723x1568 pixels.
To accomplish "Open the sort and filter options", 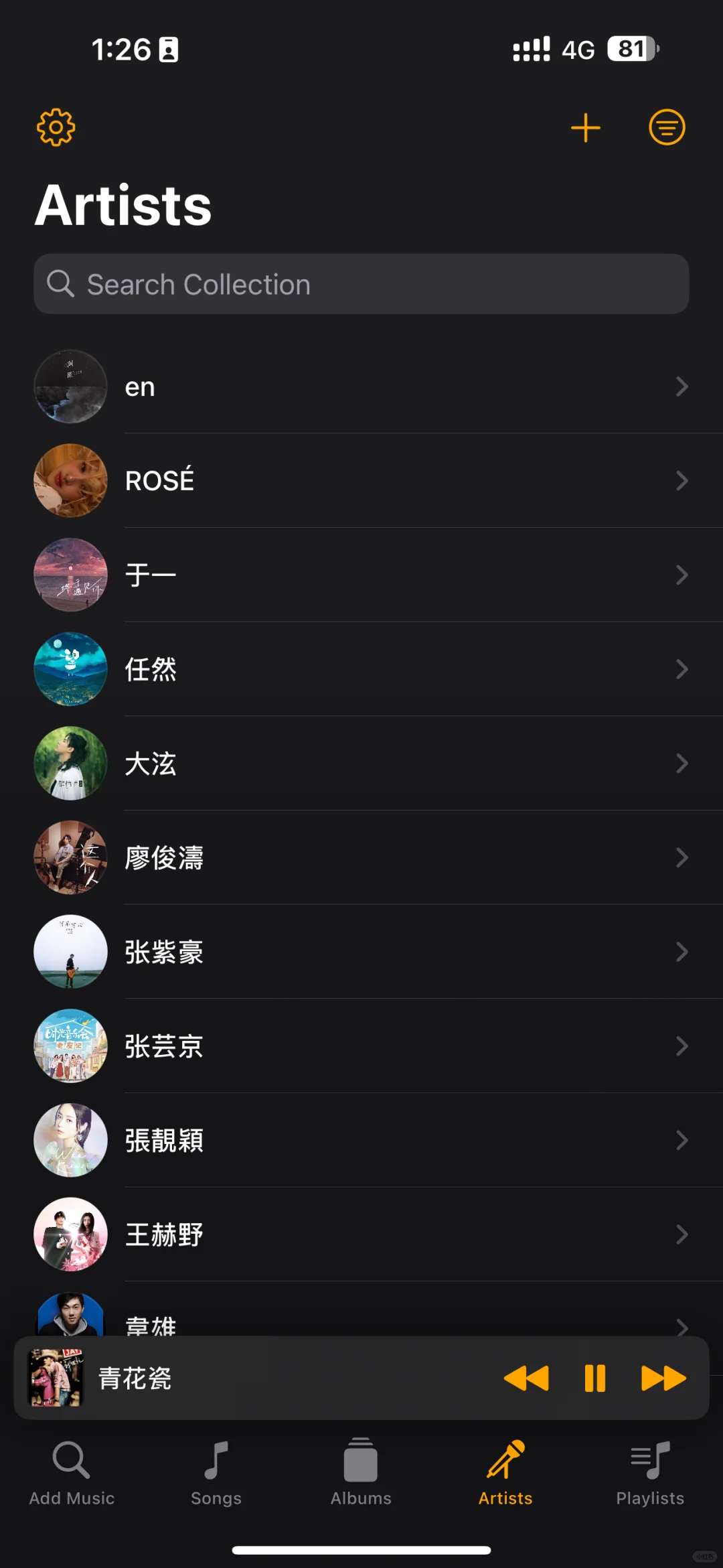I will tap(667, 127).
